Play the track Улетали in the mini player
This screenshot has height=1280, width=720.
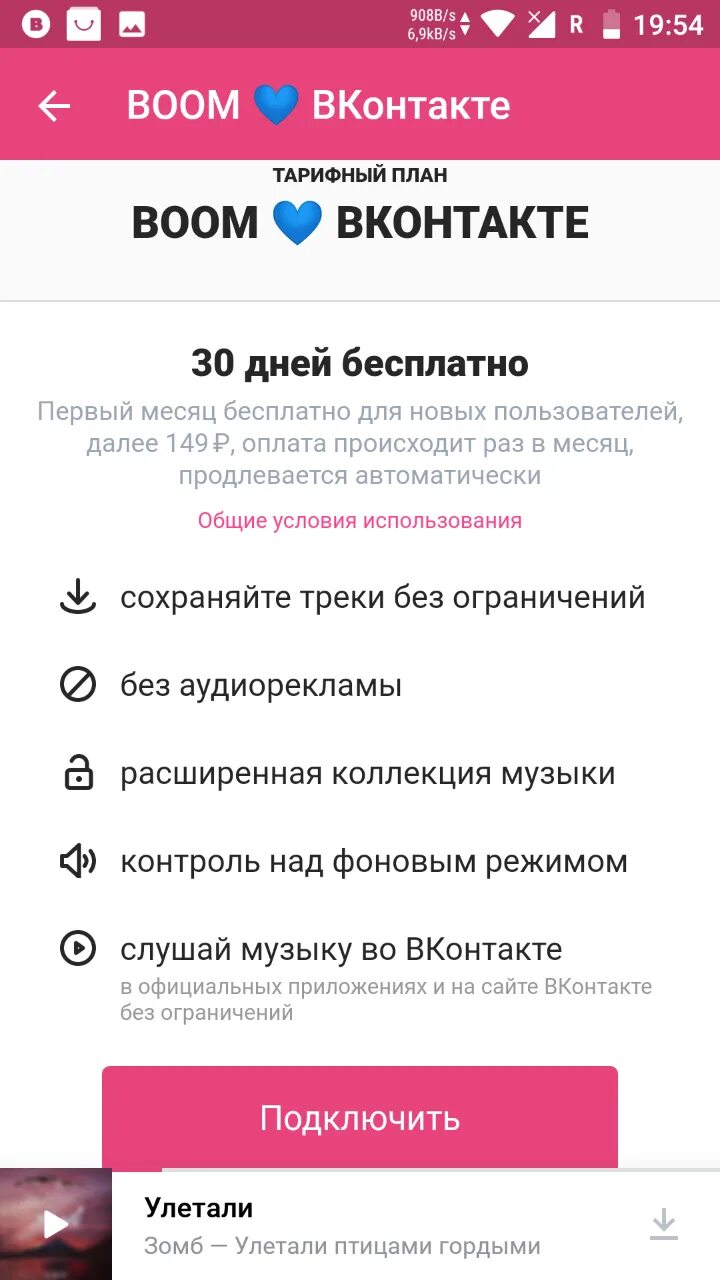coord(56,1224)
